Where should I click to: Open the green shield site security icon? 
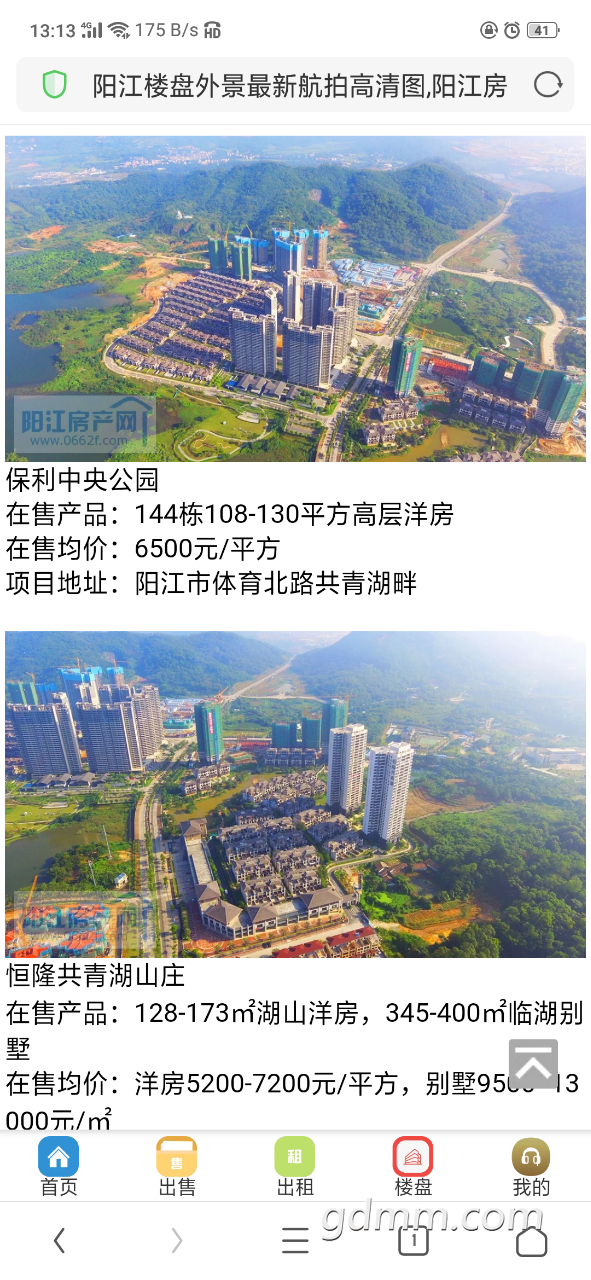click(x=54, y=85)
